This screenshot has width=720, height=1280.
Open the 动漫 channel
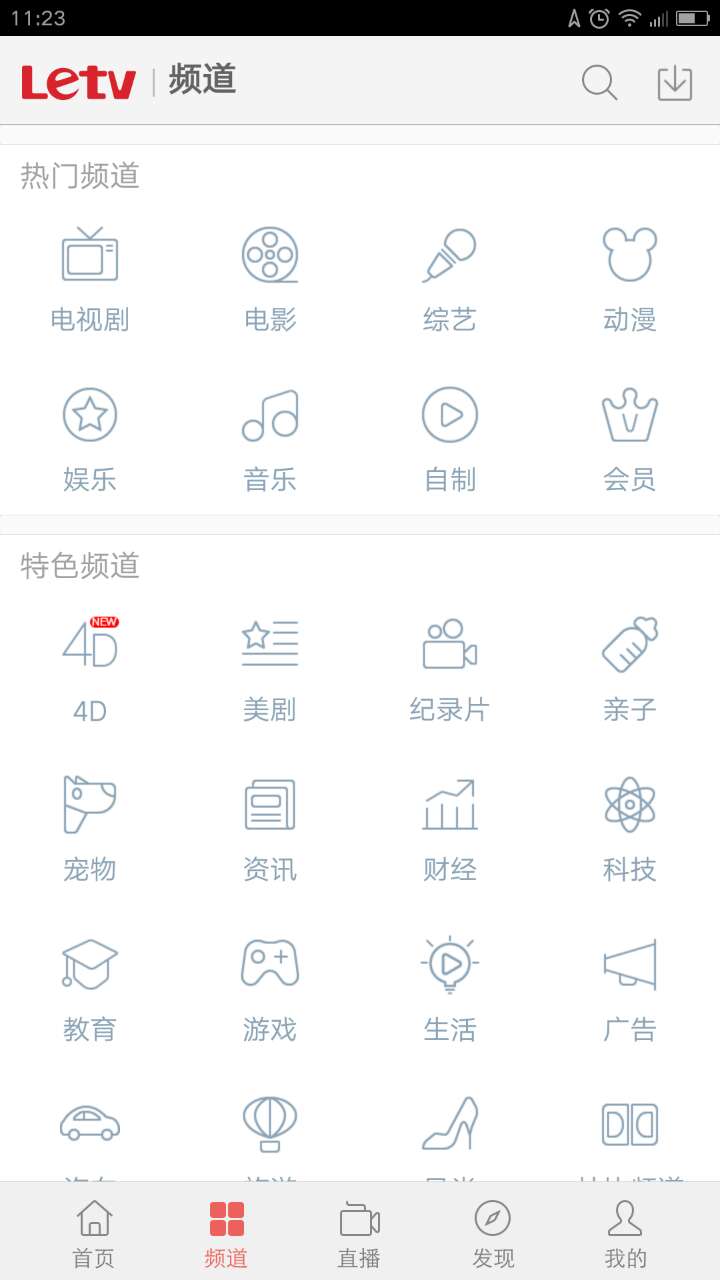[x=630, y=280]
